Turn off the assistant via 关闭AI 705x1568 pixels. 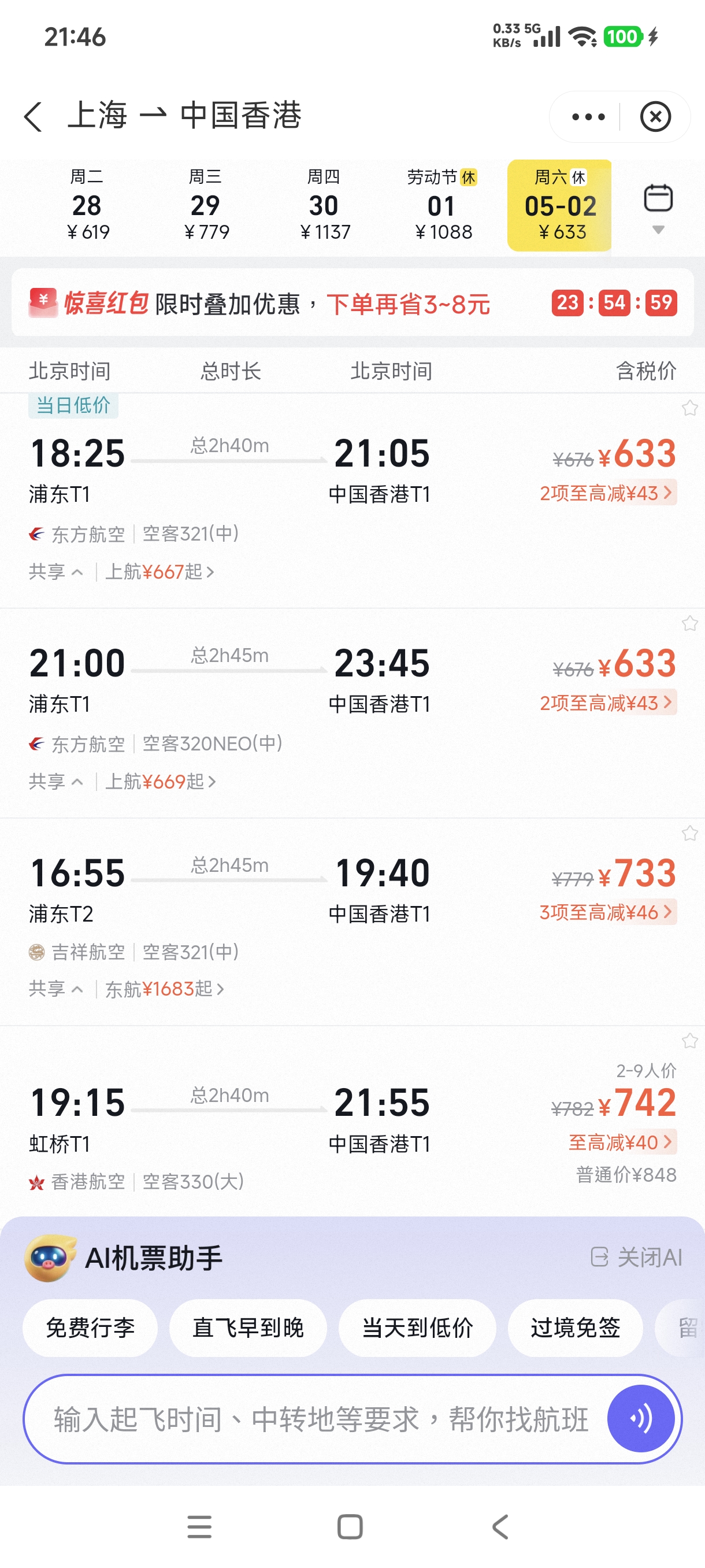tap(636, 1257)
